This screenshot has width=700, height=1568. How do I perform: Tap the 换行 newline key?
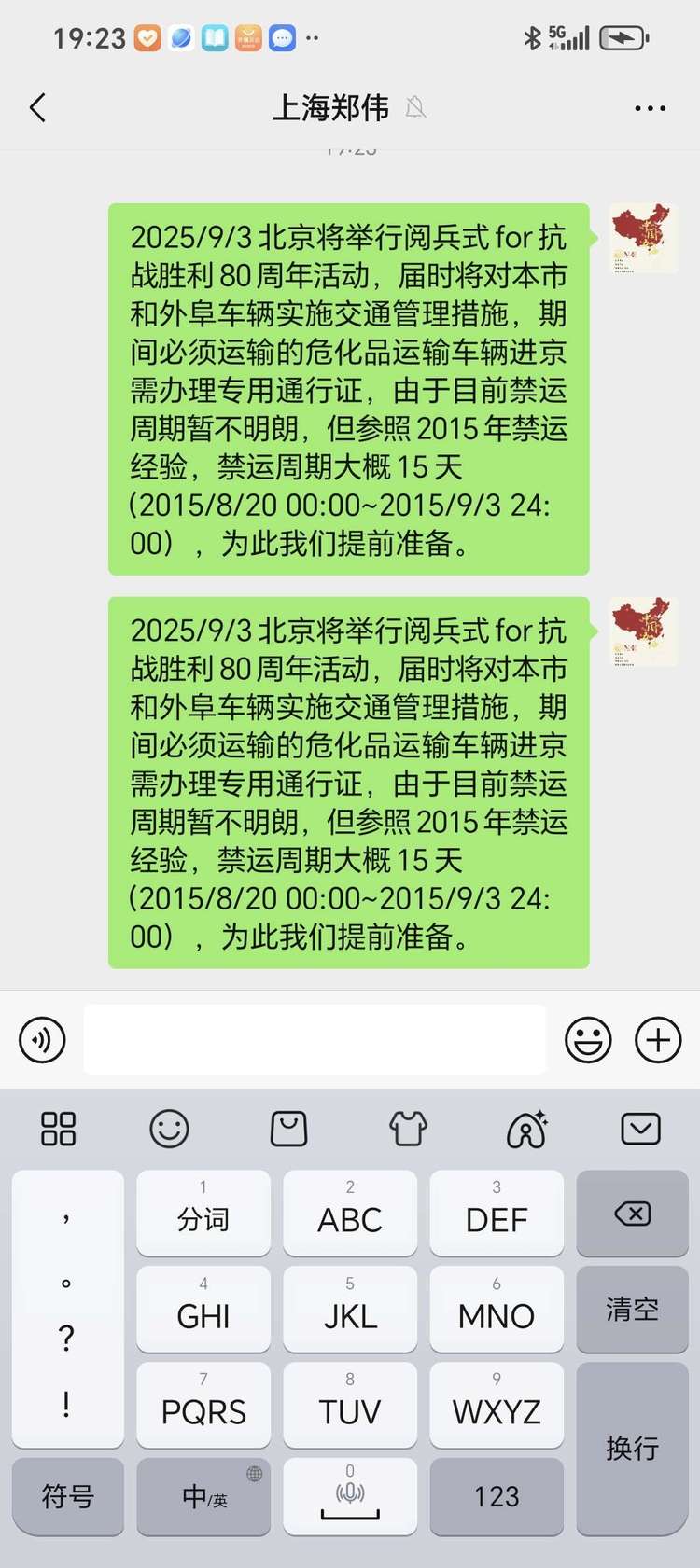tap(632, 1448)
